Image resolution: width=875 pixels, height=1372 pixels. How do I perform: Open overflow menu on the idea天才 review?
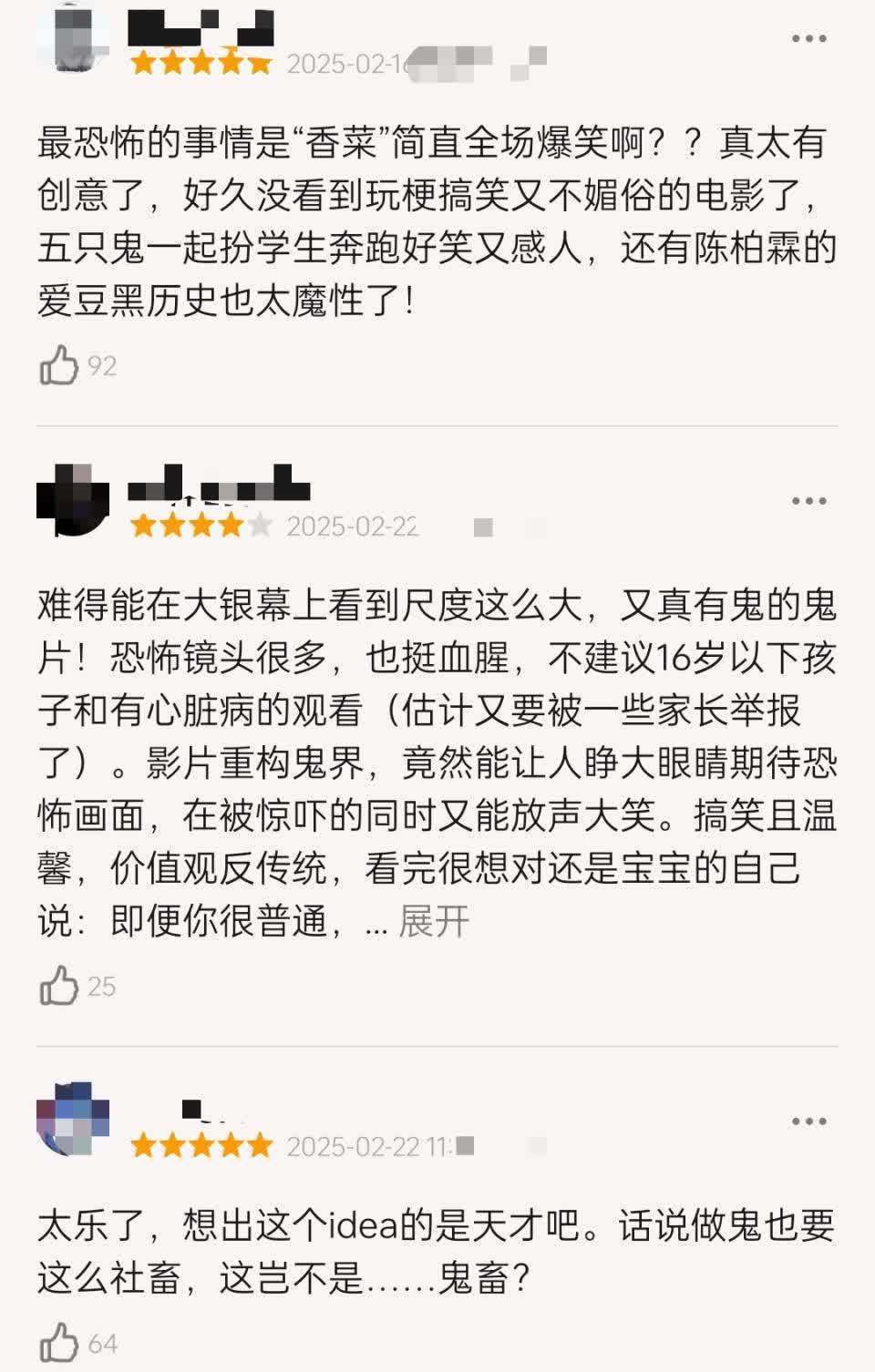click(x=808, y=1121)
